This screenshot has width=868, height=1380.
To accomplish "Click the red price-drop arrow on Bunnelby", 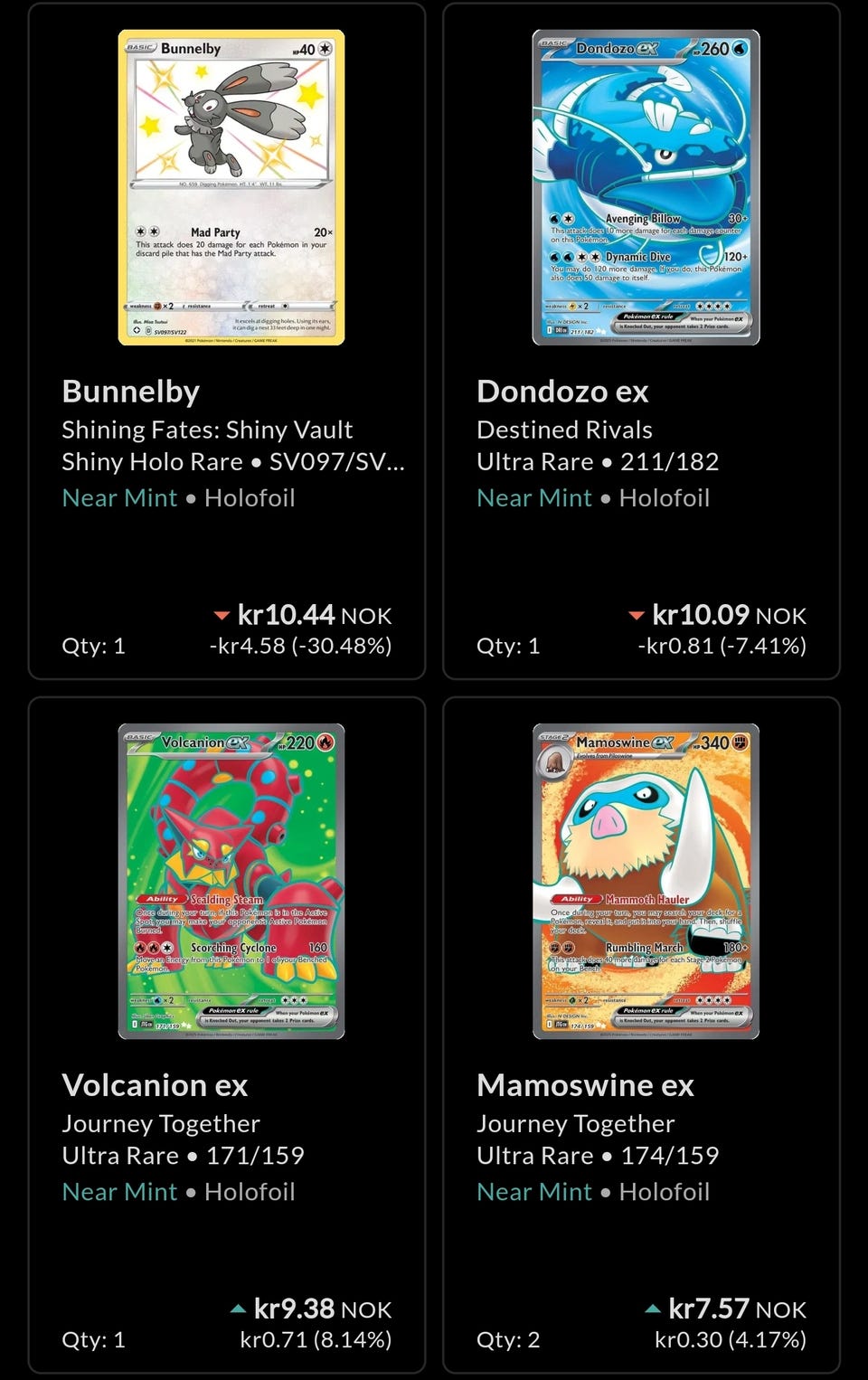I will point(220,614).
